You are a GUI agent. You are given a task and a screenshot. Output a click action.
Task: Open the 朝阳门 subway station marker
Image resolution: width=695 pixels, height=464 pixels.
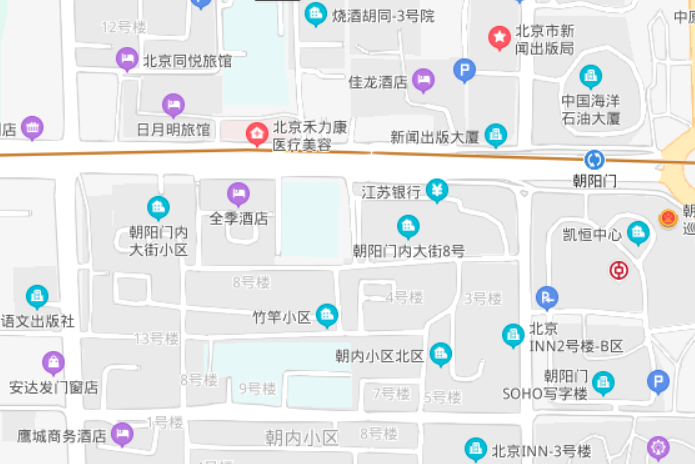pos(595,160)
